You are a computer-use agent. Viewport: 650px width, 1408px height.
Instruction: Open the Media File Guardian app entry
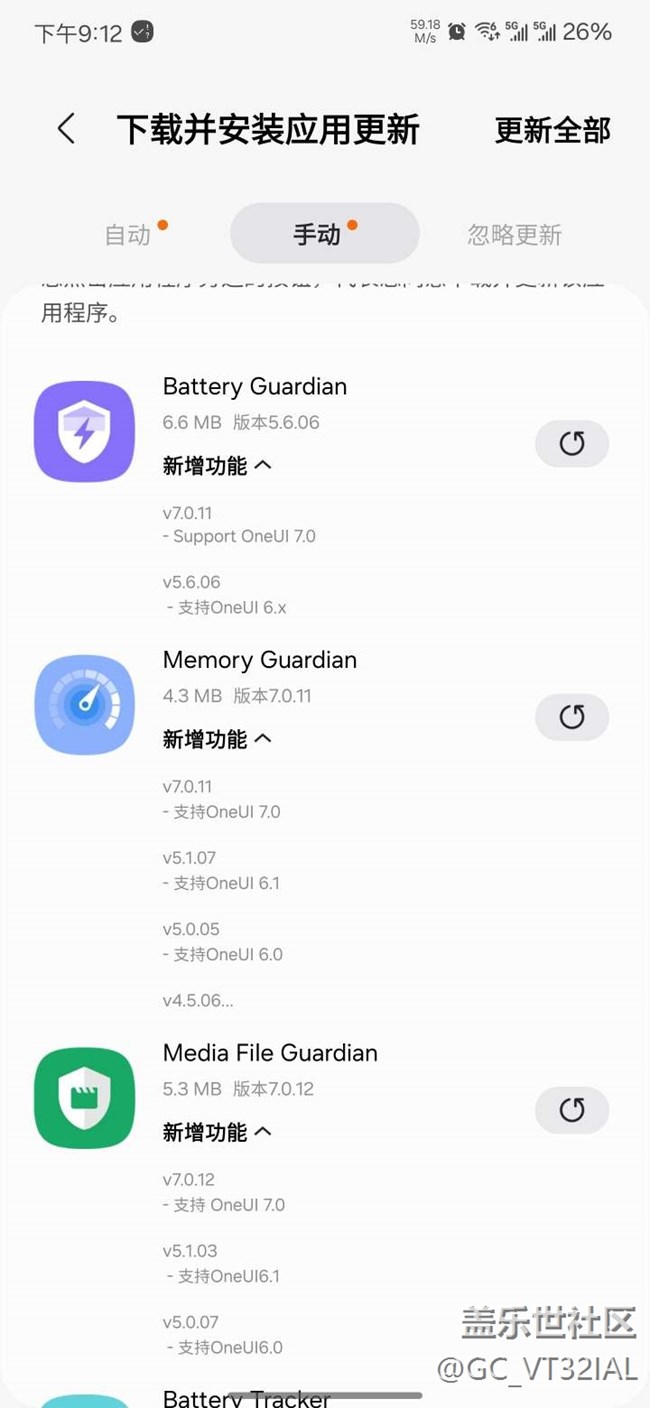pos(270,1053)
